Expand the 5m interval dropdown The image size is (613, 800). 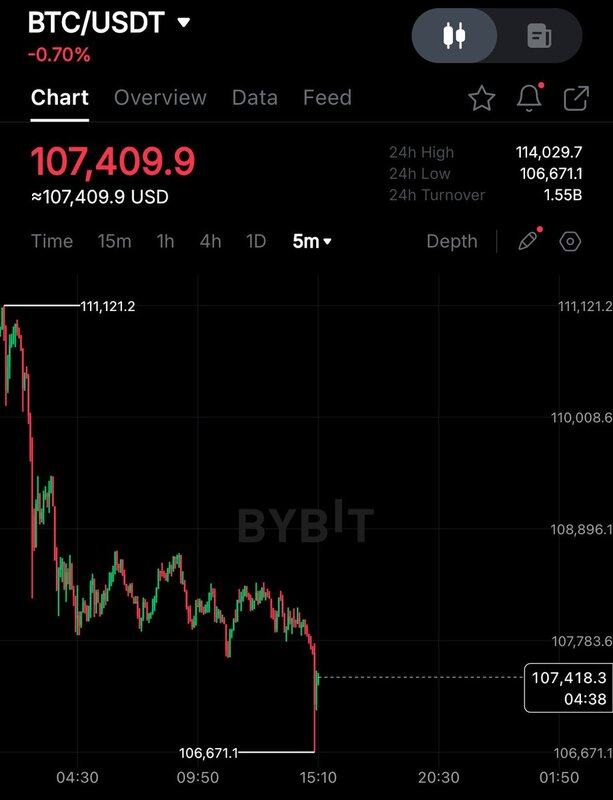click(312, 241)
